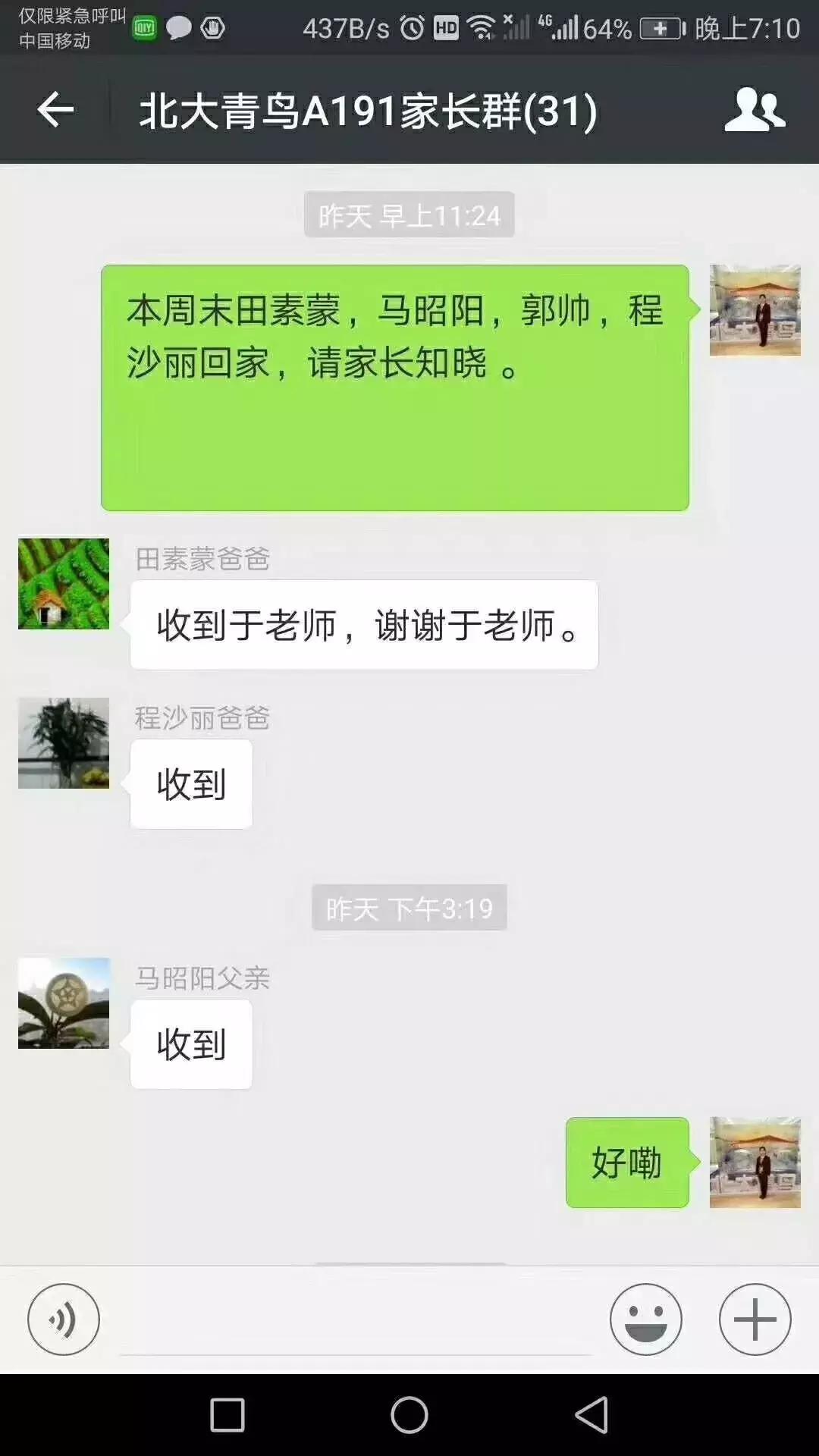Select the 好嘞 reply bubble
The height and width of the screenshot is (1456, 819).
coord(626,1160)
